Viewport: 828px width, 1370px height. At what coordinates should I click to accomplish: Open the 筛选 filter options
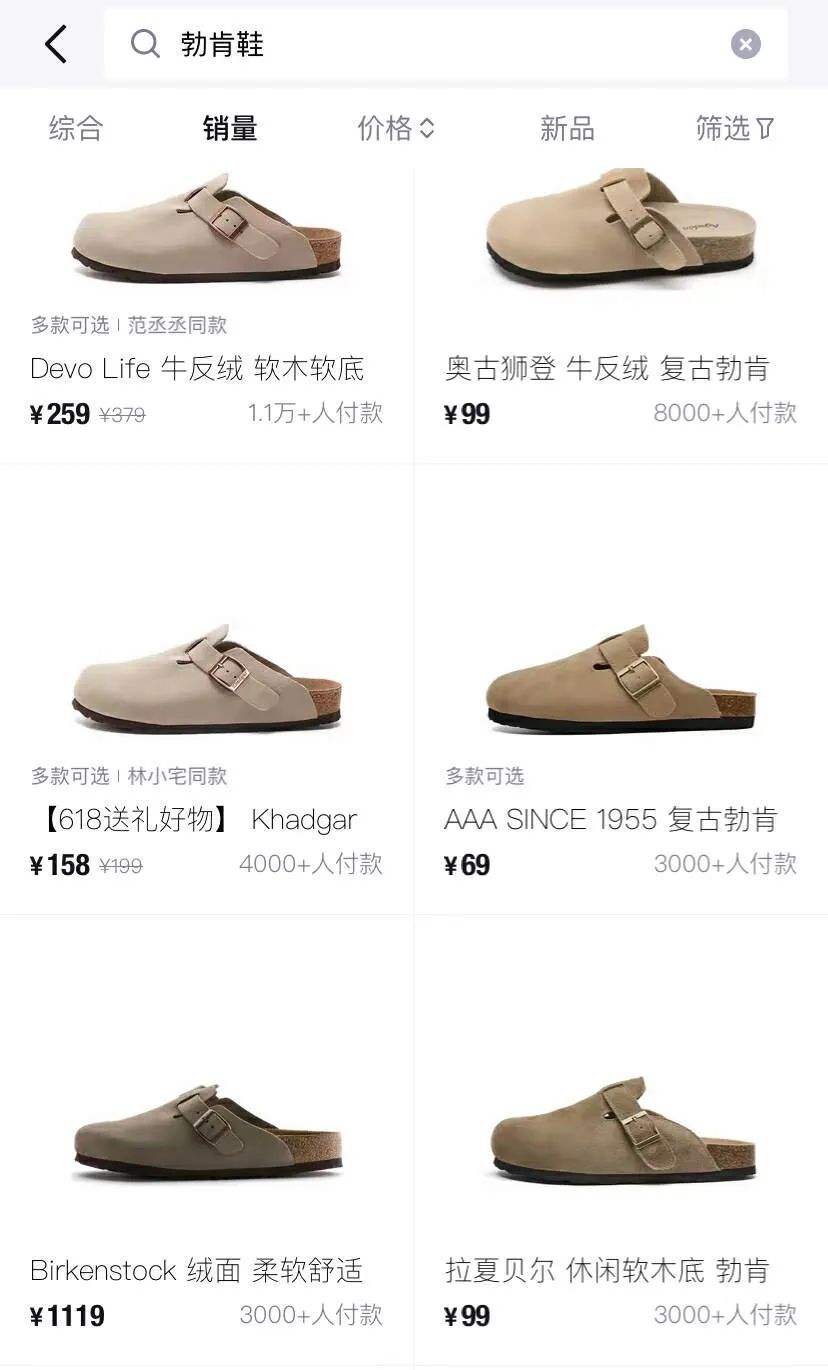[x=734, y=128]
